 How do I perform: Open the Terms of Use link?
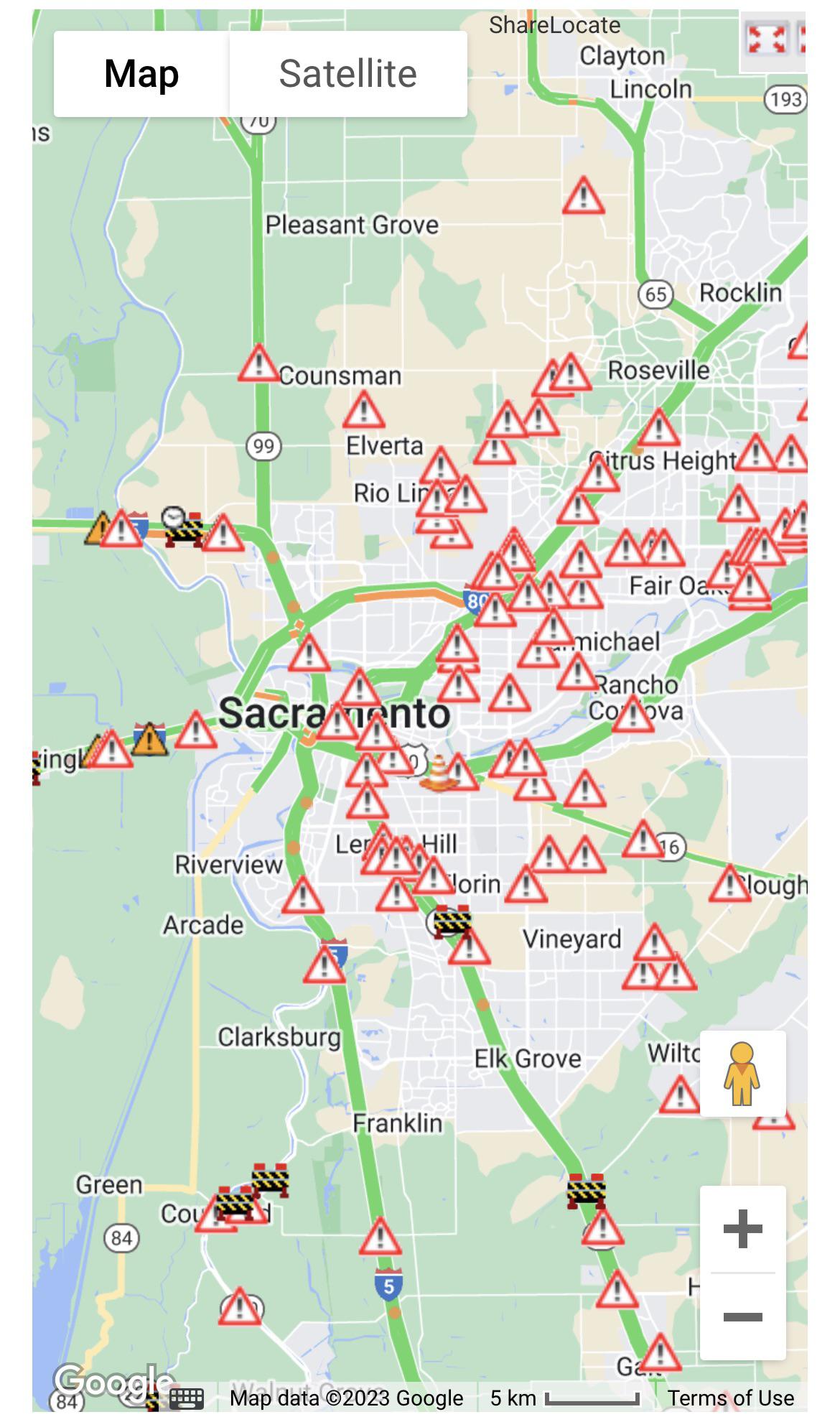[730, 1398]
